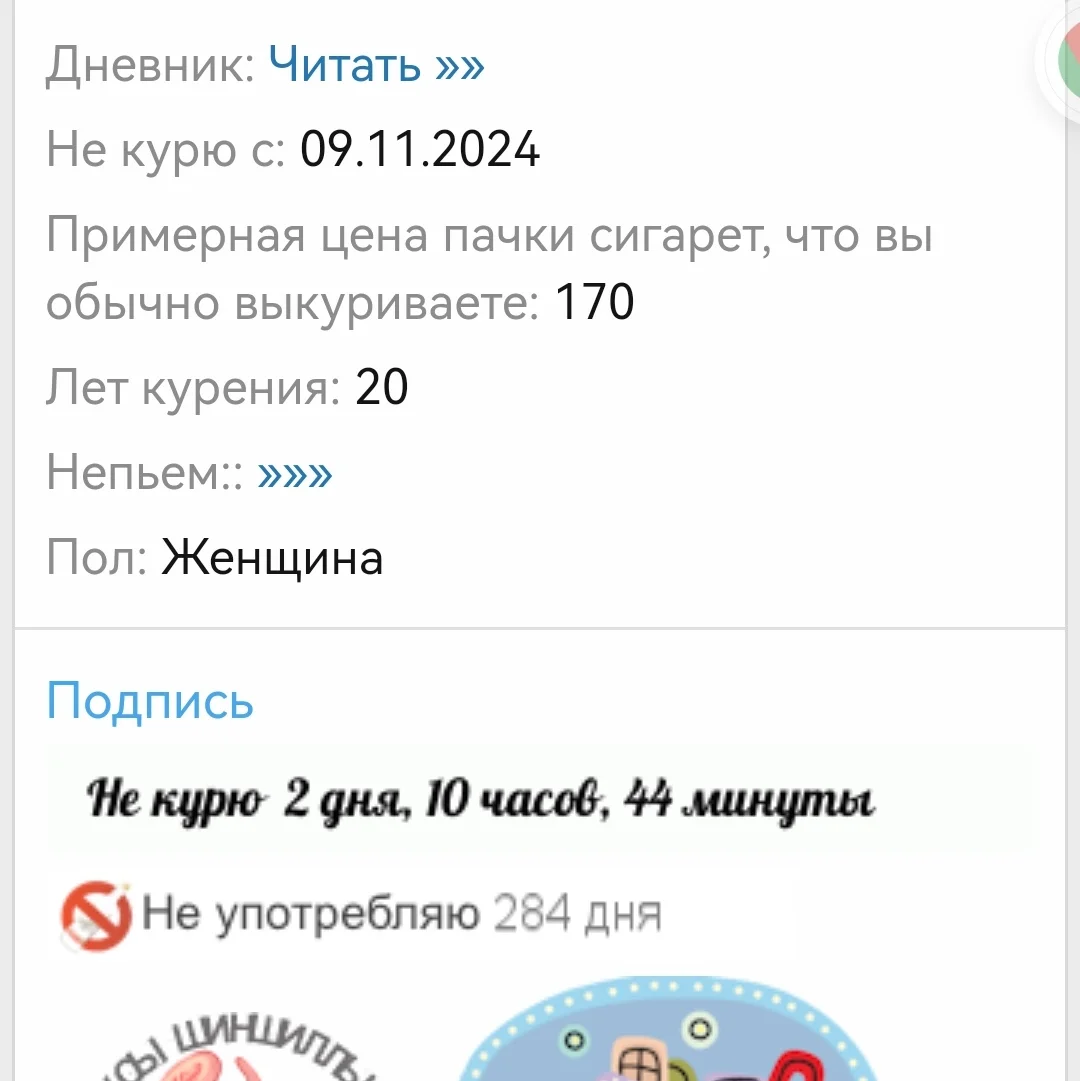Click the "Подпись" section heading

150,701
